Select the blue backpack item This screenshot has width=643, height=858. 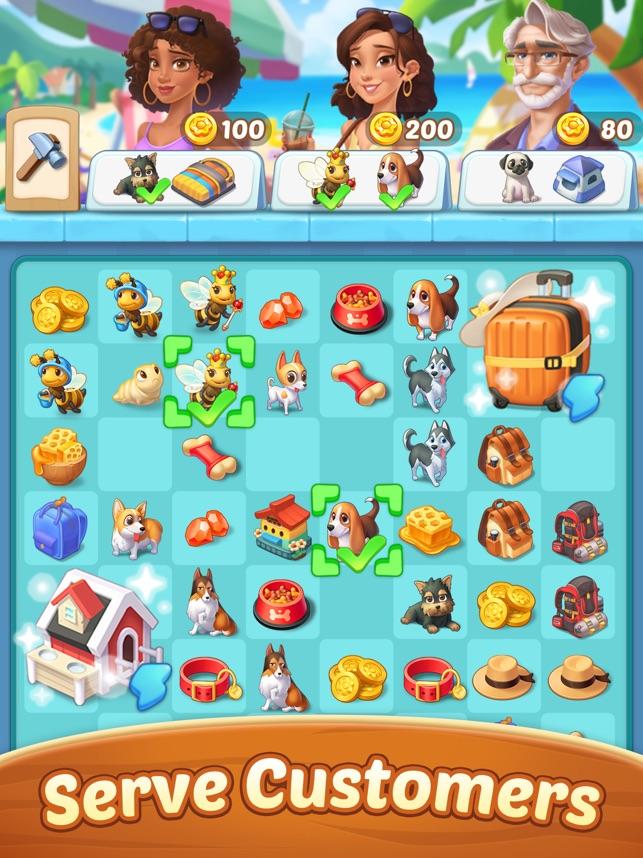58,528
